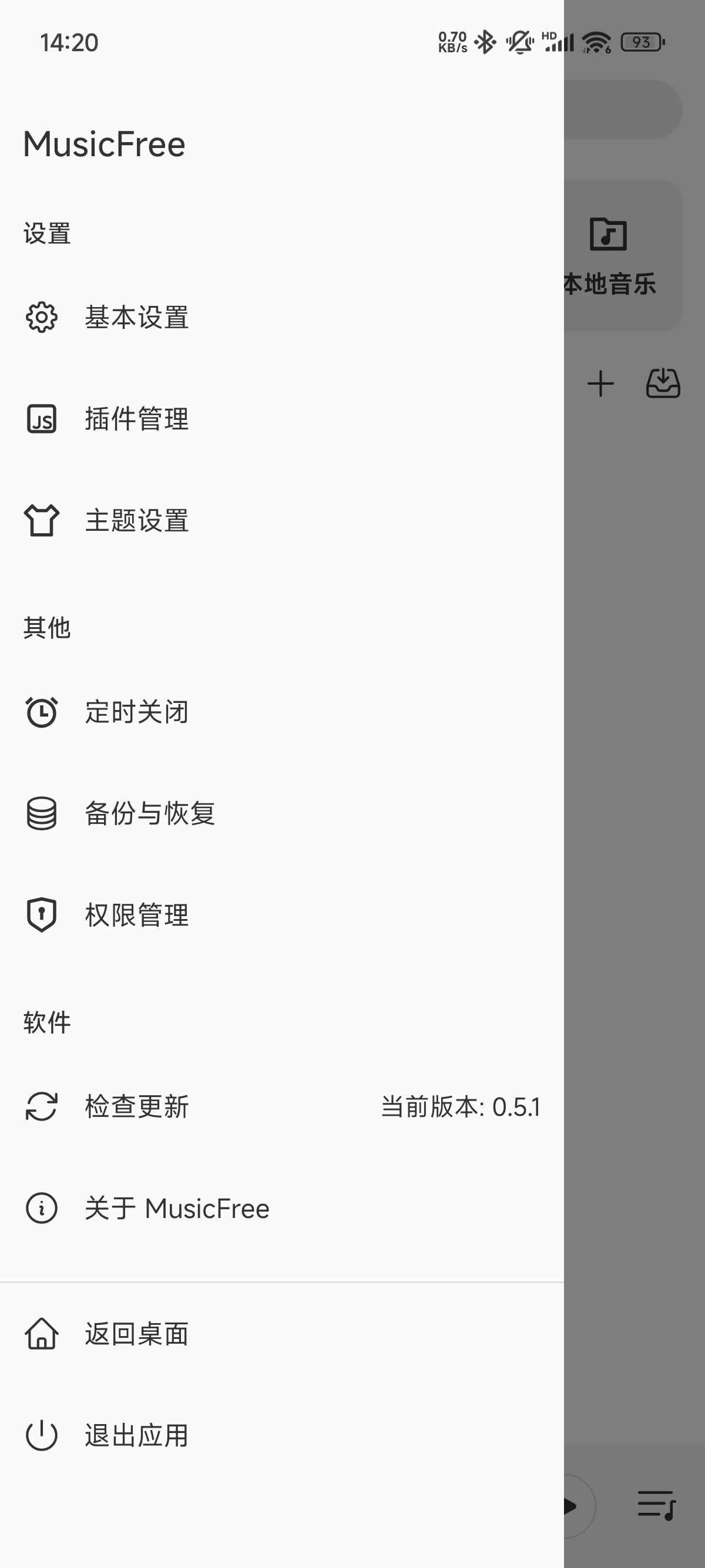
Task: Open the play queue list icon
Action: tap(656, 1505)
